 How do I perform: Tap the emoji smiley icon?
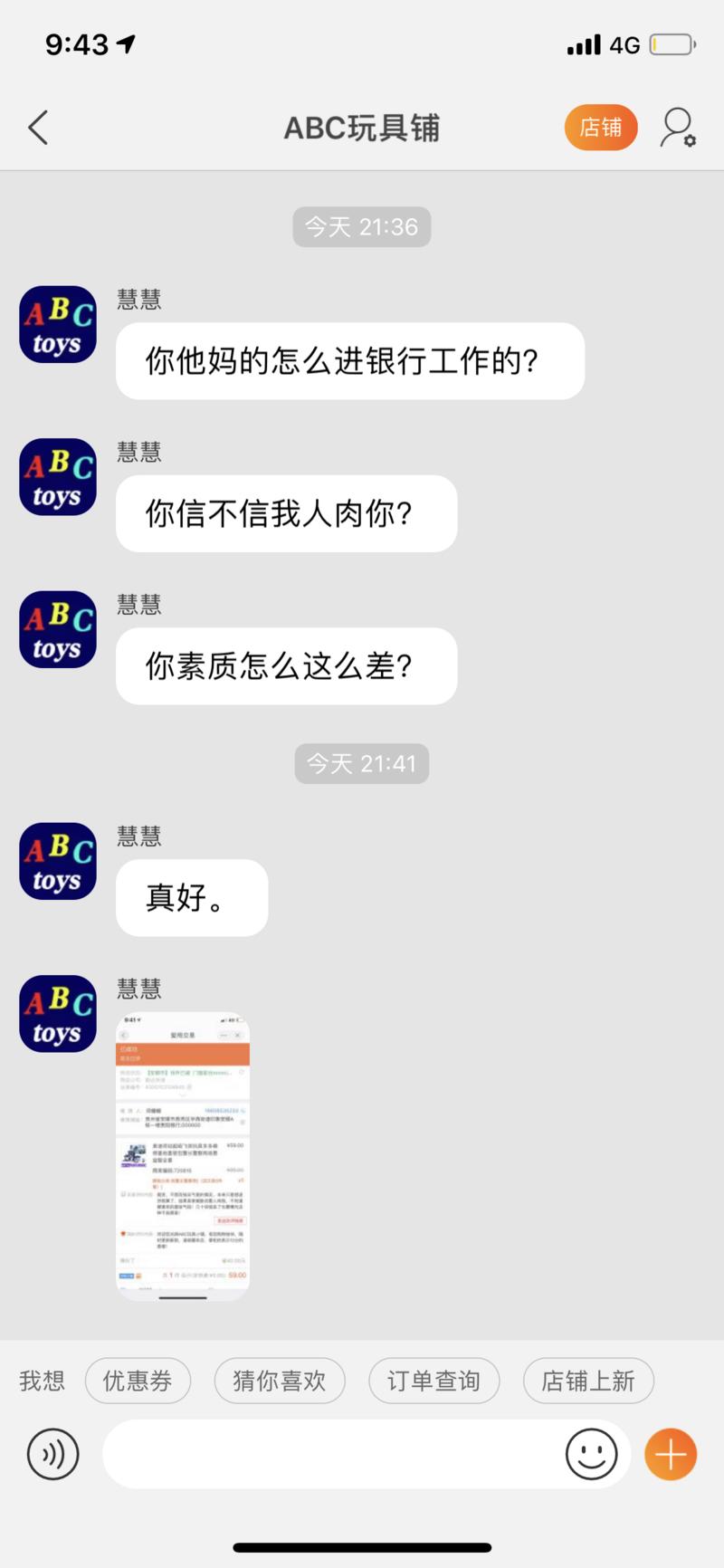pyautogui.click(x=591, y=1454)
